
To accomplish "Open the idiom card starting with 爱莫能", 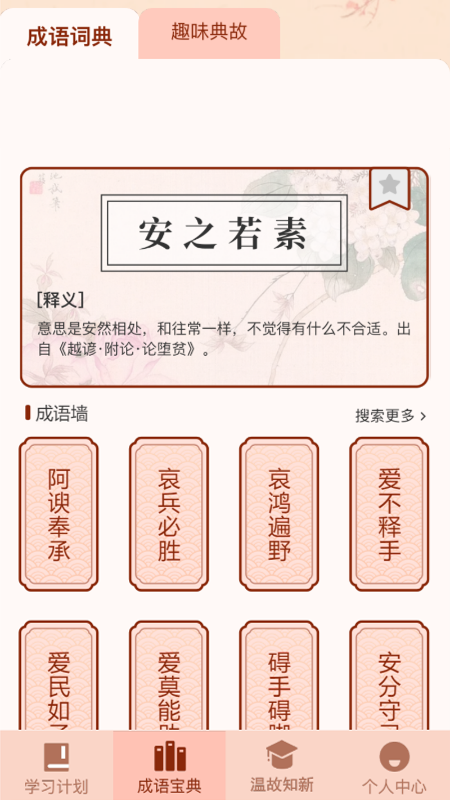I will point(169,676).
